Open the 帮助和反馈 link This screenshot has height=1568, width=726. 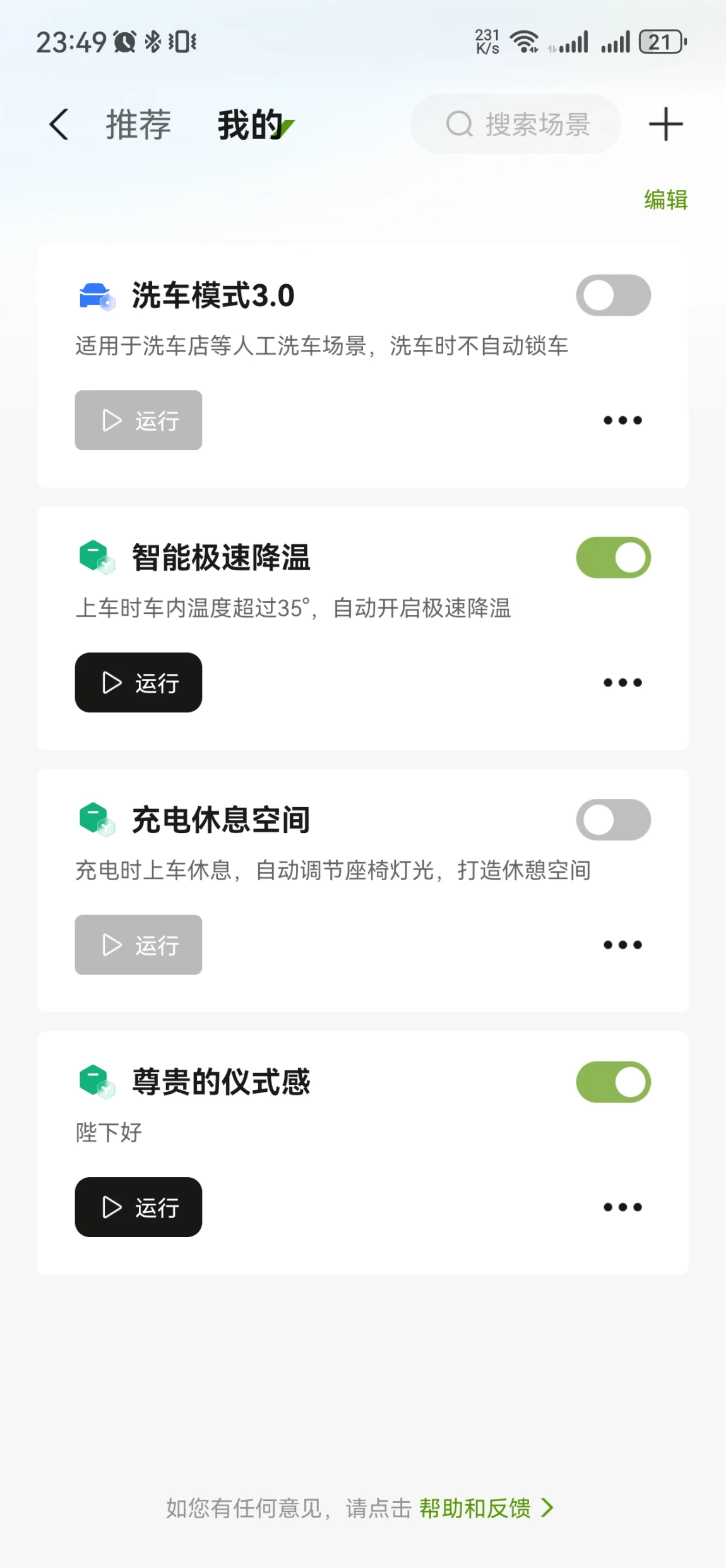485,1508
